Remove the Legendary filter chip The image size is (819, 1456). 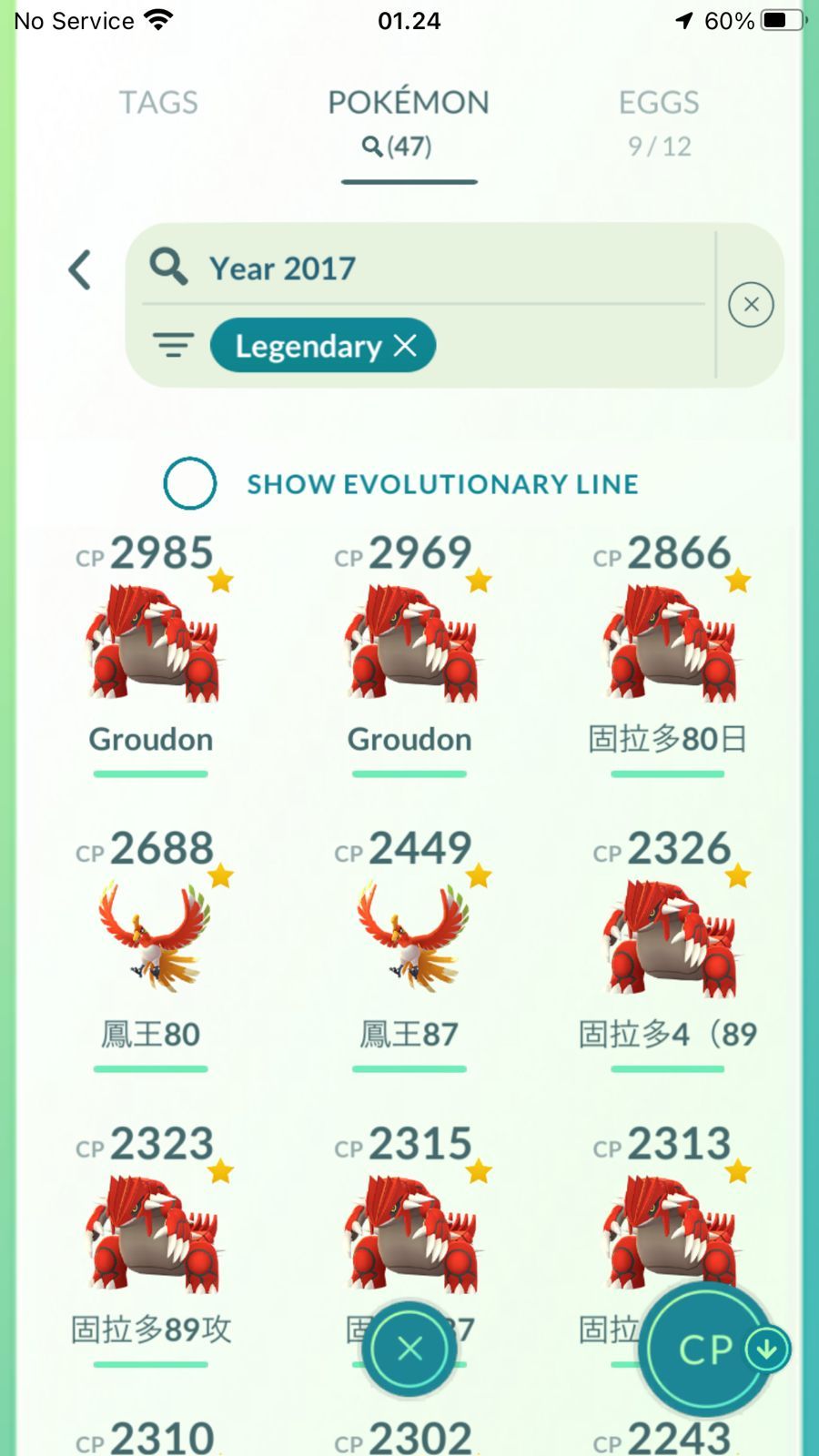406,346
